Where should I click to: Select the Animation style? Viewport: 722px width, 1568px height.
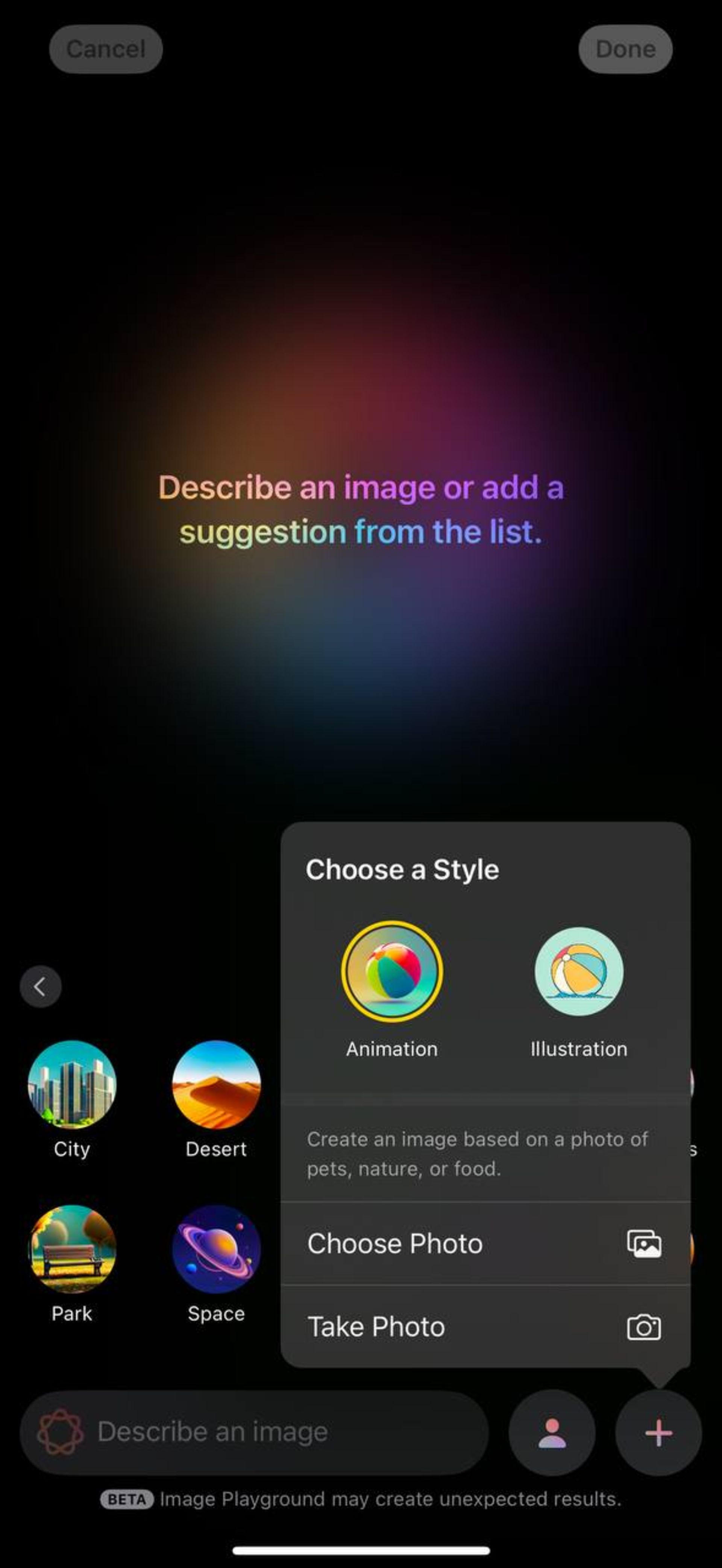tap(392, 972)
